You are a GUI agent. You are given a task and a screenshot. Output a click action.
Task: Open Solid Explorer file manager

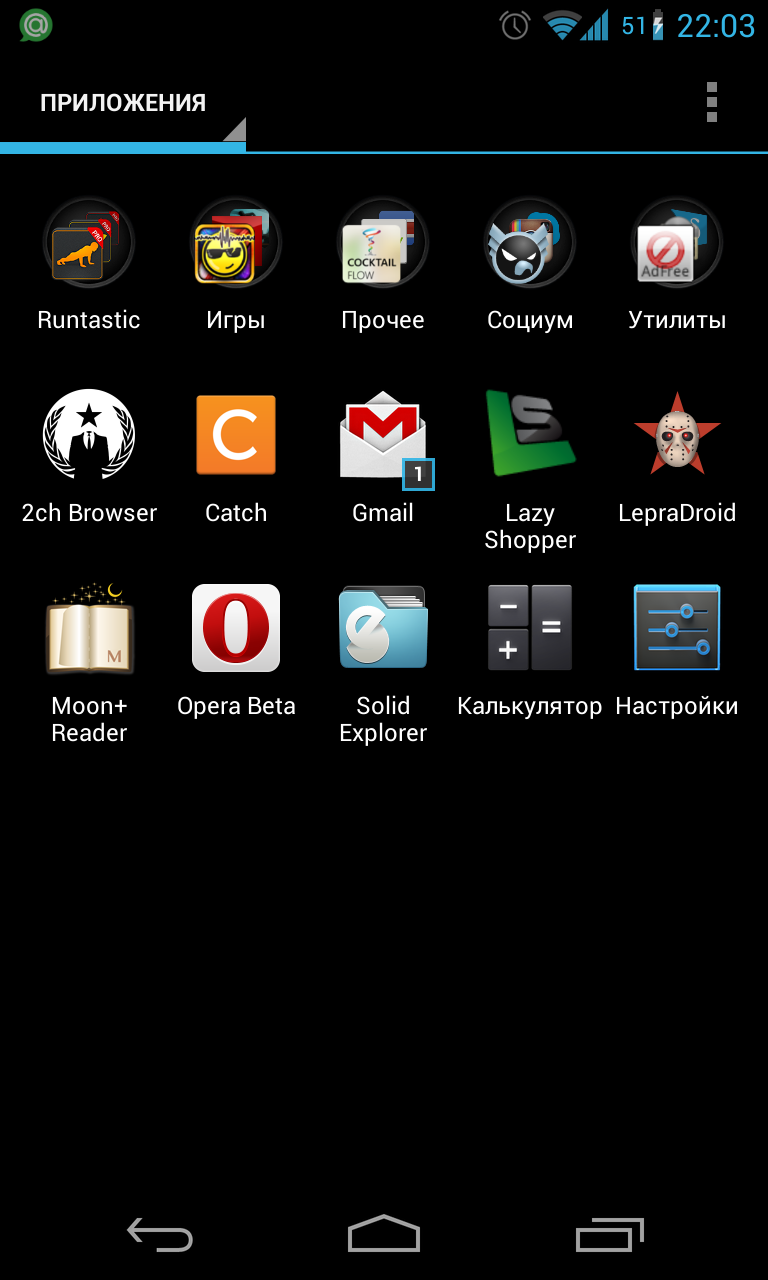tap(383, 663)
